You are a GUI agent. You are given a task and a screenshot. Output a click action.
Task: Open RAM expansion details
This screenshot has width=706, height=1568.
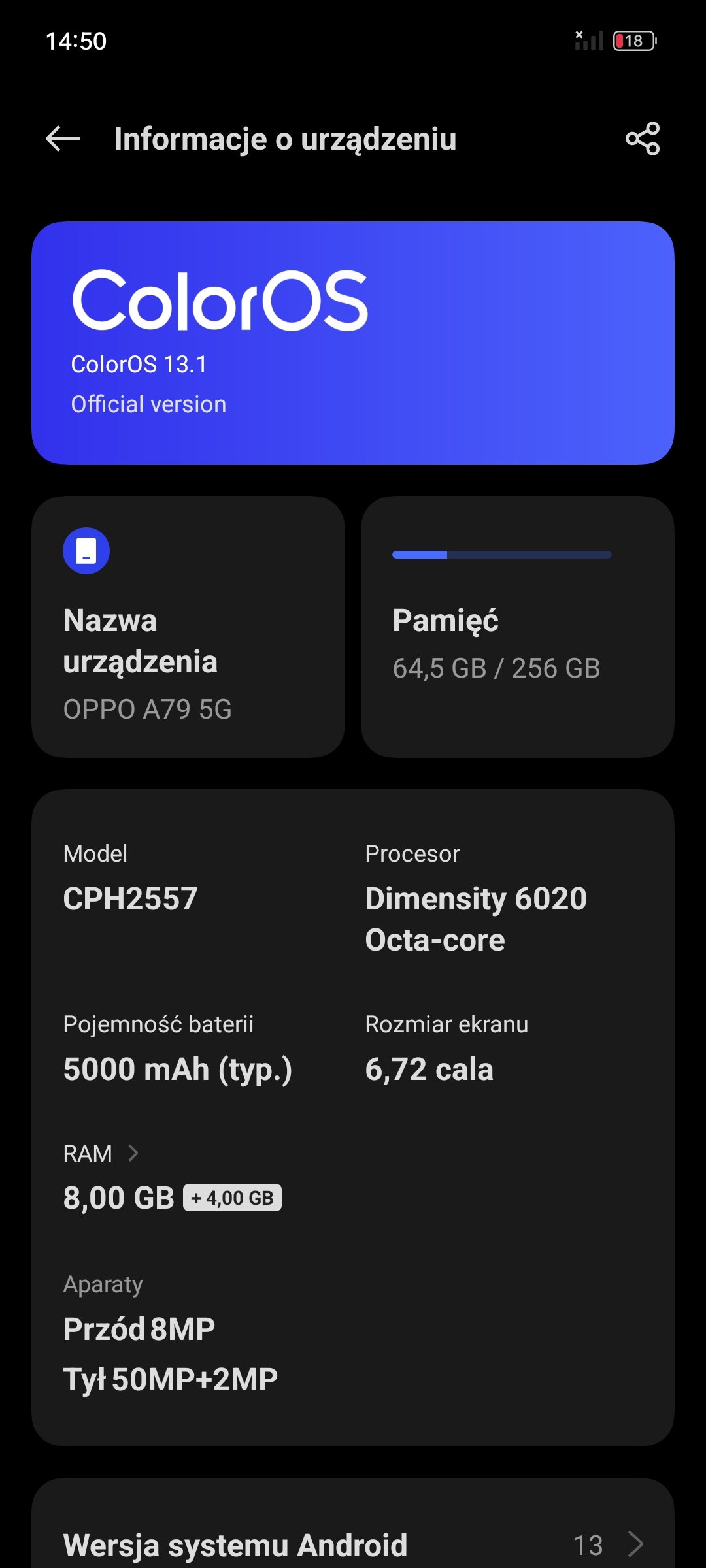101,1153
